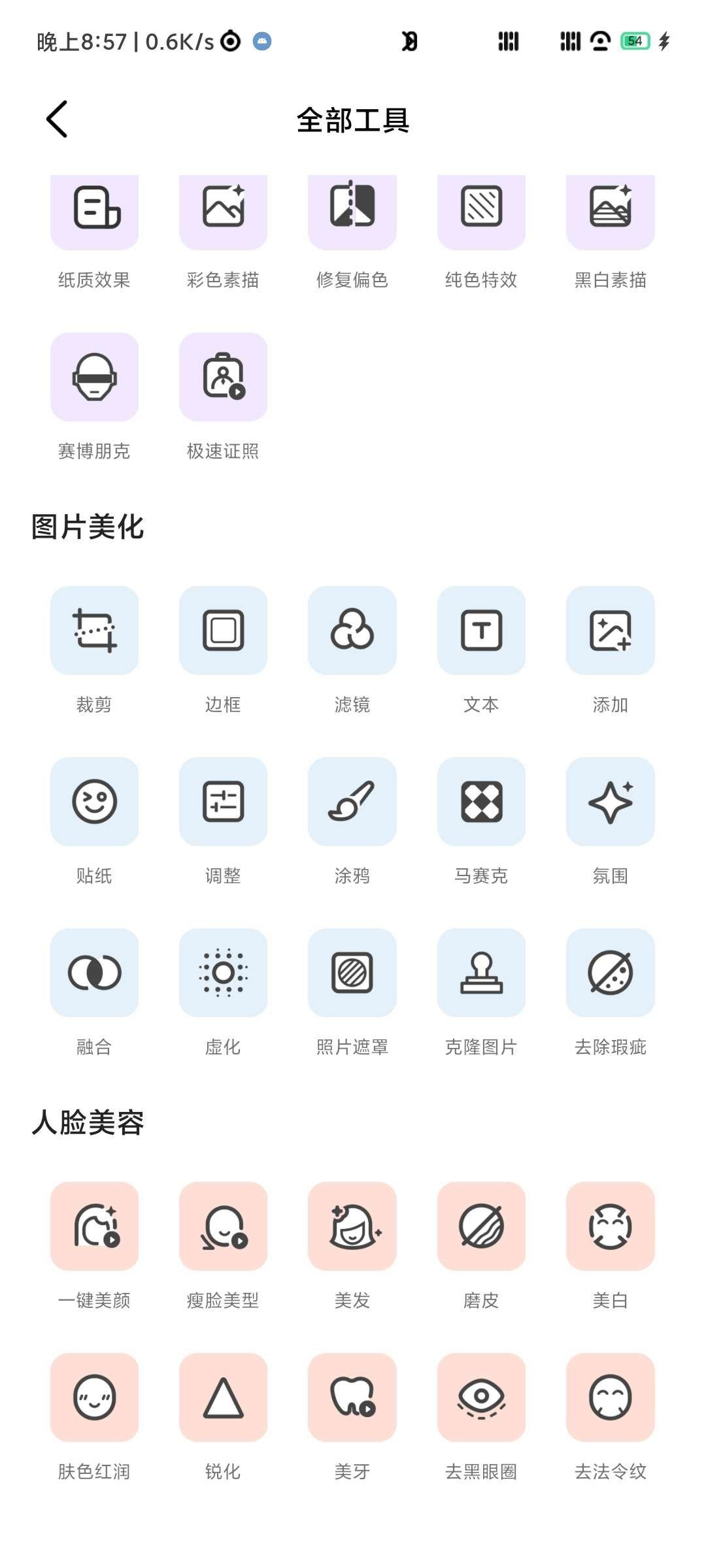The height and width of the screenshot is (1568, 706).
Task: Select the 美牙 teeth whitening tool
Action: pyautogui.click(x=352, y=1397)
